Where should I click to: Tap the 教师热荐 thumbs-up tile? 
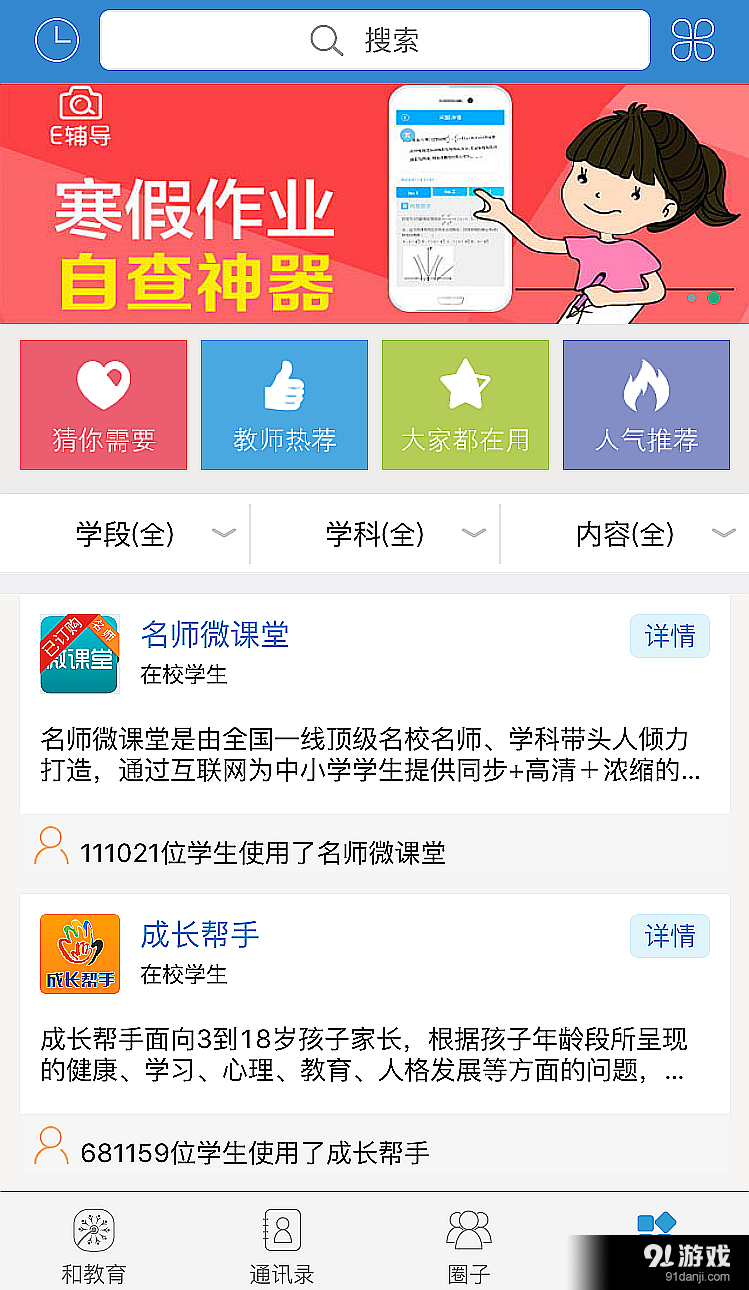[284, 404]
